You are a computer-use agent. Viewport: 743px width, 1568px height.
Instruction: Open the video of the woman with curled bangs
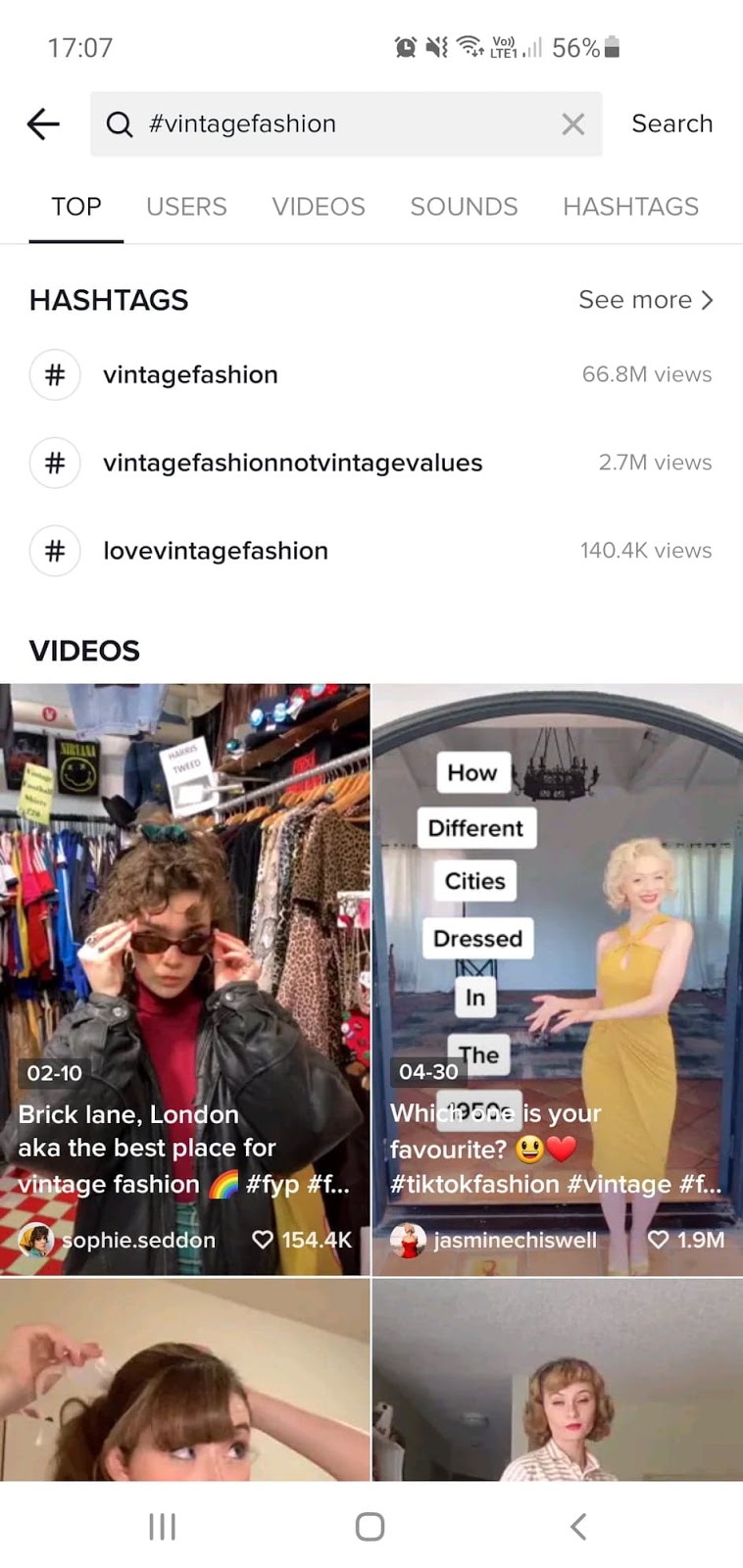click(557, 1380)
